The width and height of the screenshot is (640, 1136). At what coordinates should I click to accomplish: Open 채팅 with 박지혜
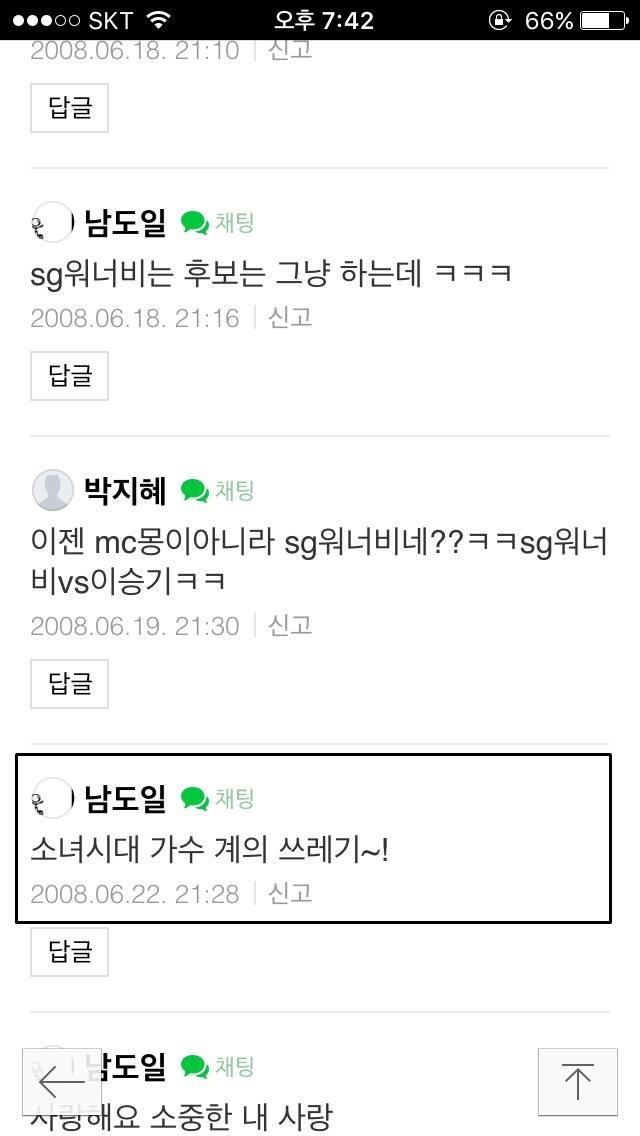(x=217, y=491)
